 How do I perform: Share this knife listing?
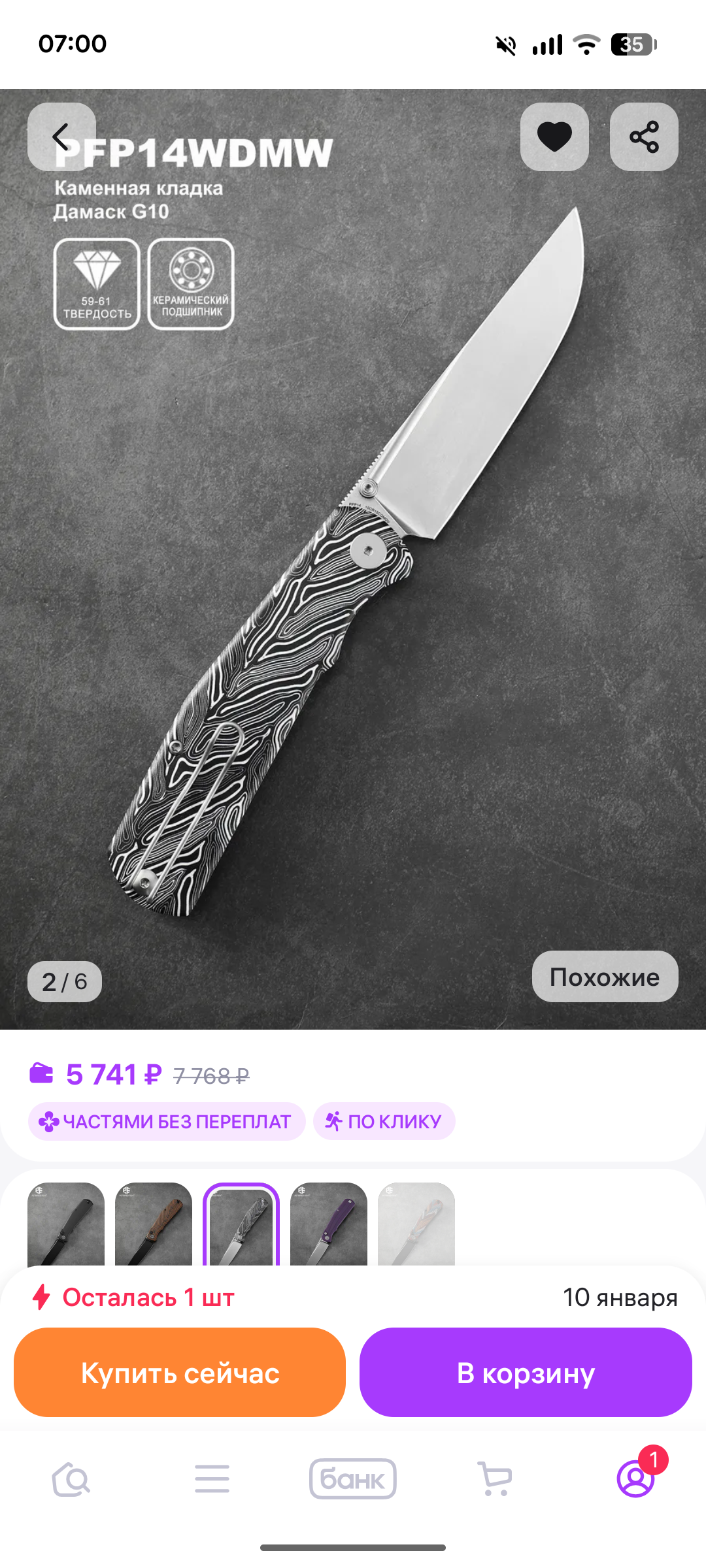click(x=644, y=137)
